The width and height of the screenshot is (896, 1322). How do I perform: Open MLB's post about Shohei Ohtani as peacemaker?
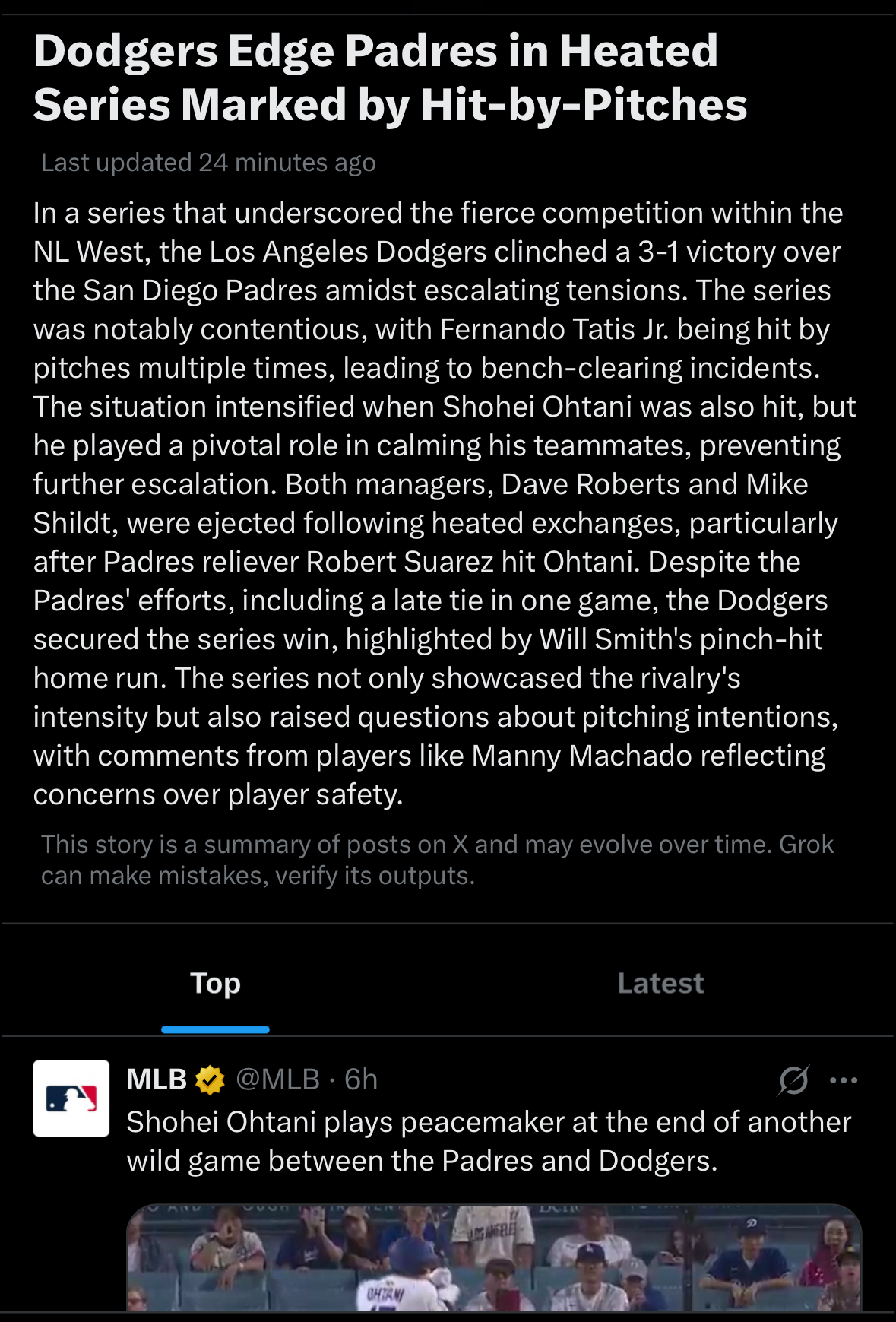488,1141
